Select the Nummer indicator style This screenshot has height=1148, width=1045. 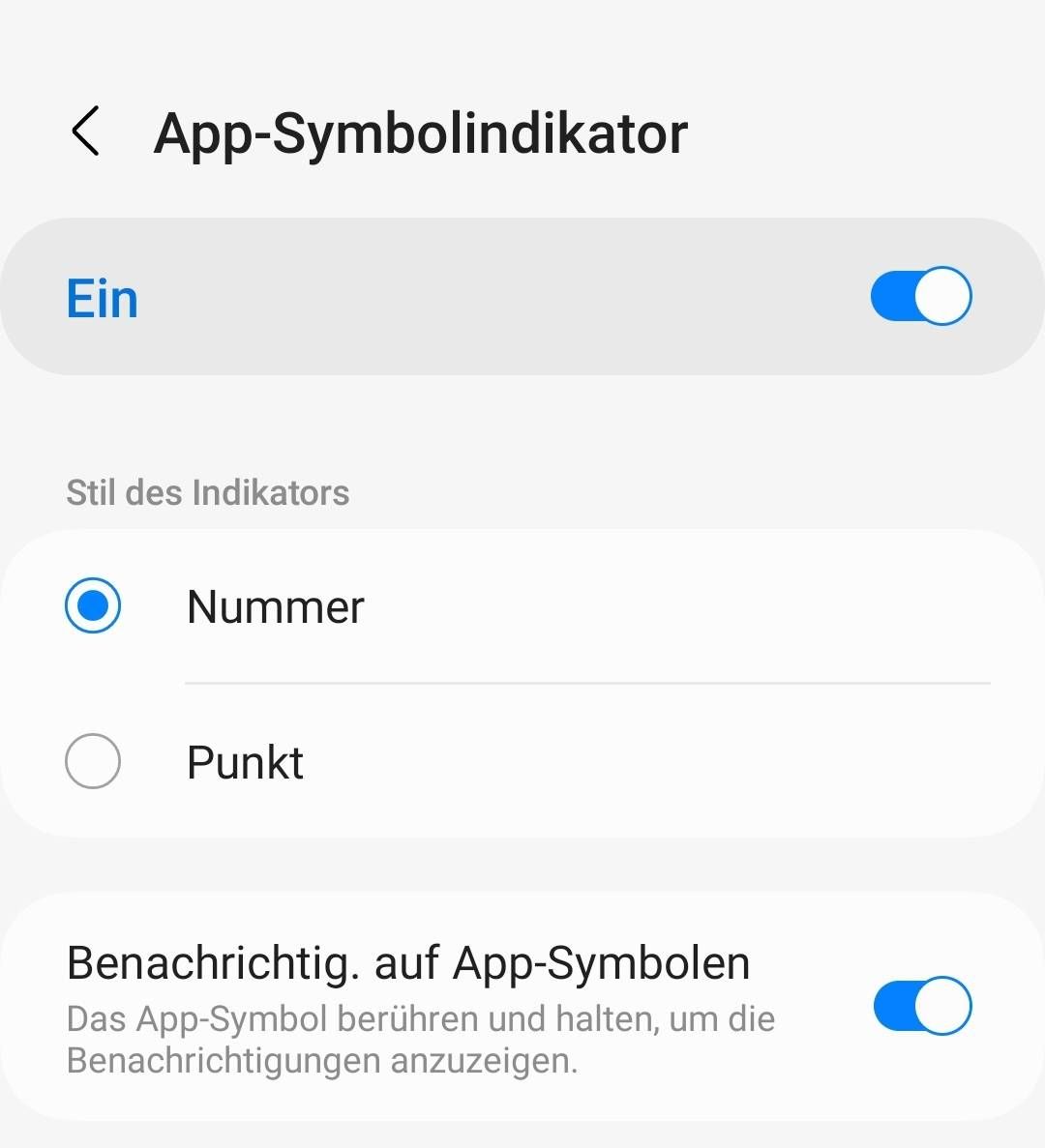pos(93,606)
